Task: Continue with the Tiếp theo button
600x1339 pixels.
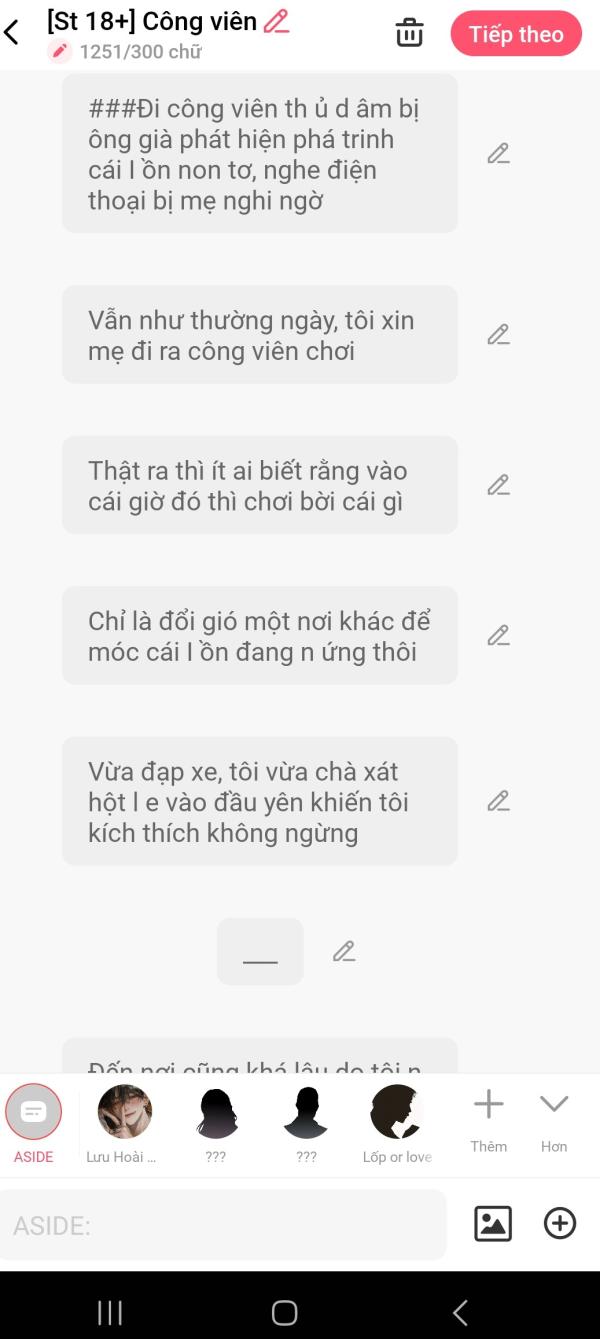Action: coord(516,34)
